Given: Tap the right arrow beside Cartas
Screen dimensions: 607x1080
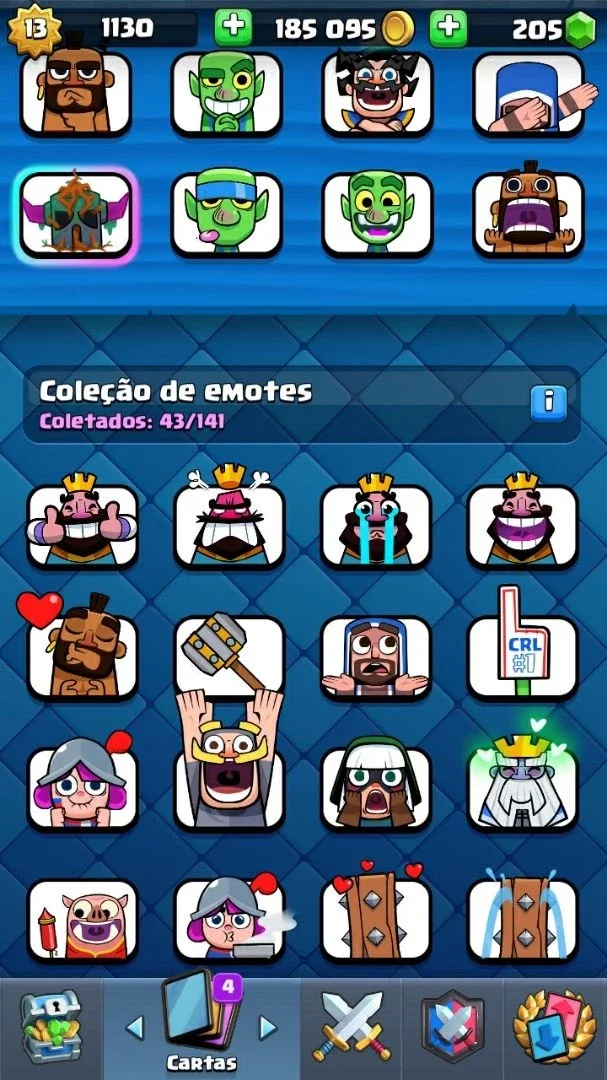Looking at the screenshot, I should point(267,1028).
